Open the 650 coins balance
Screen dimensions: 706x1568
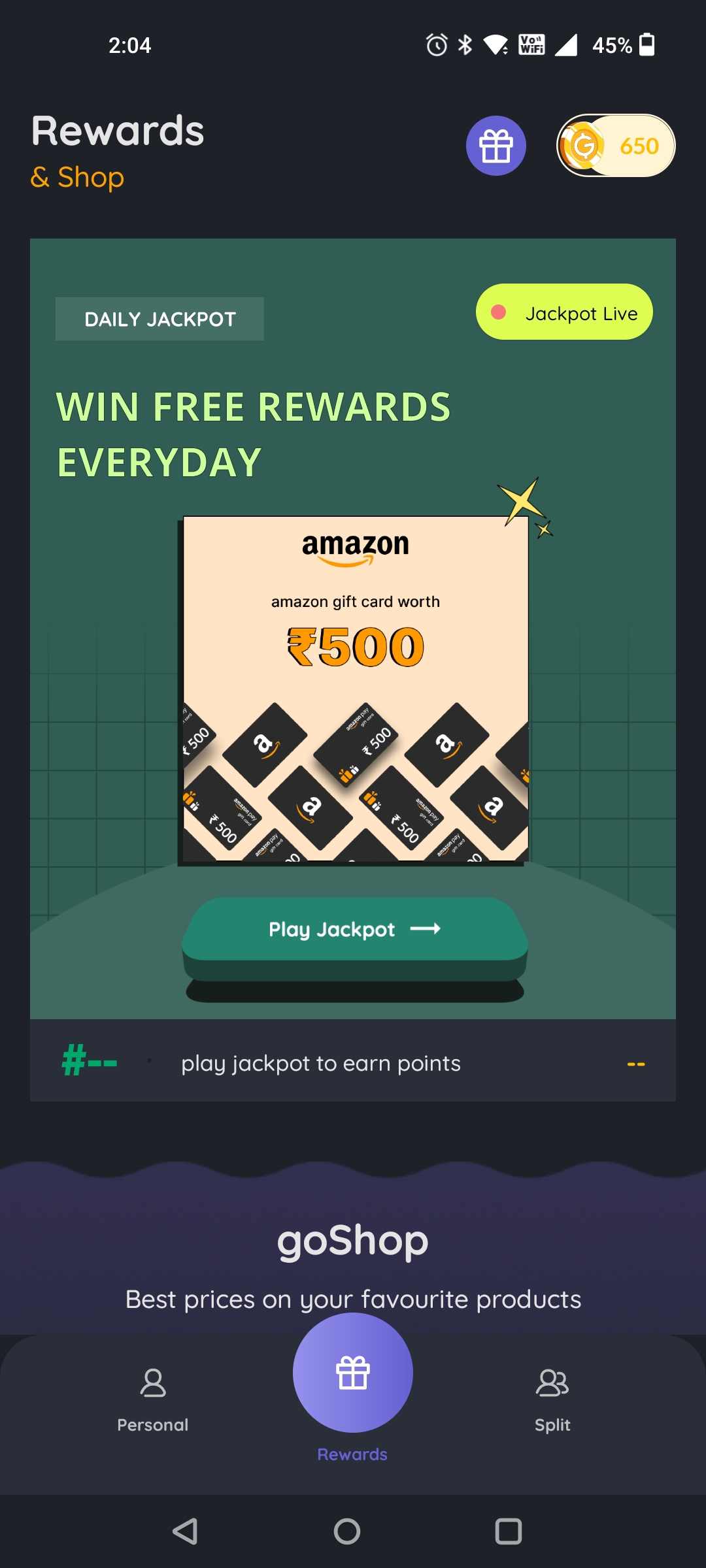click(616, 146)
